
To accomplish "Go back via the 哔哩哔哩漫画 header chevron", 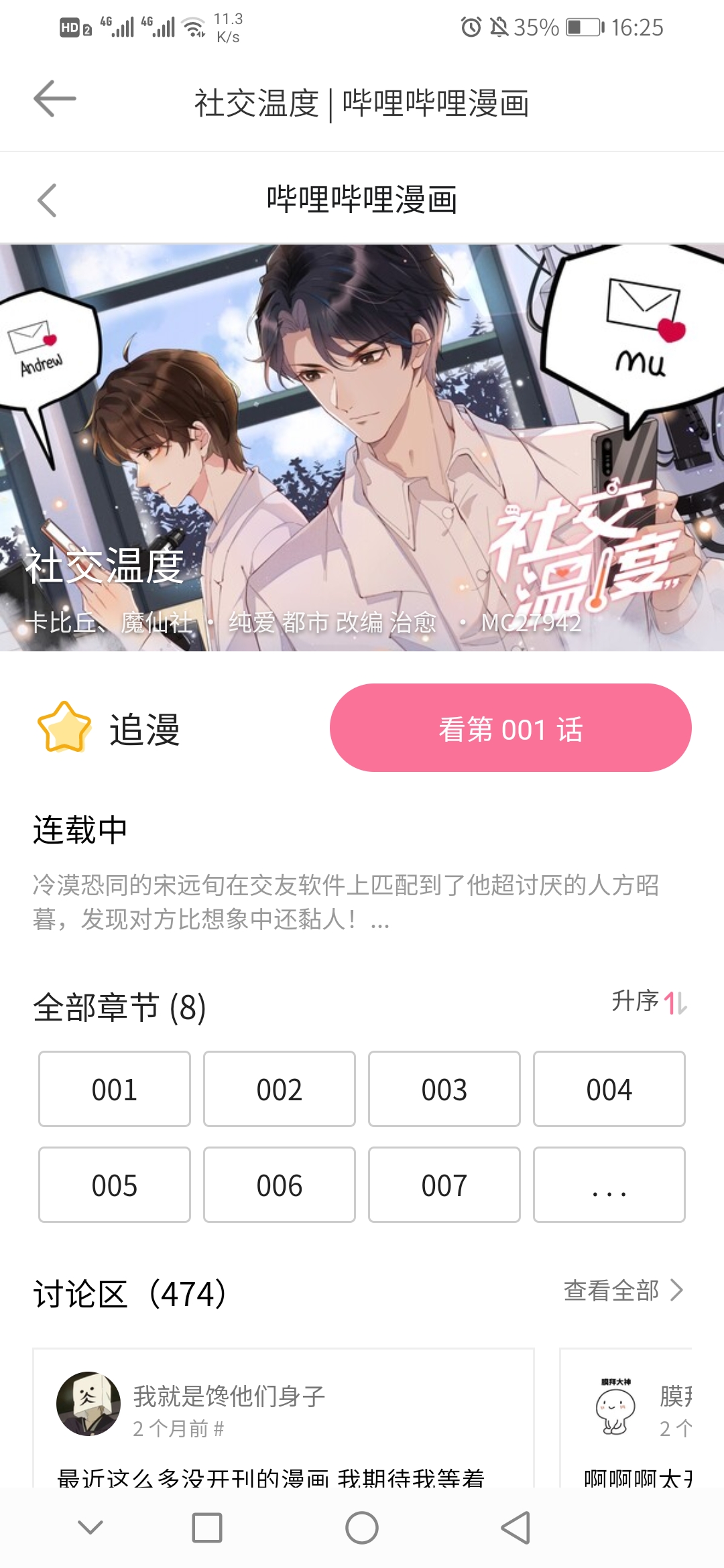I will 47,200.
